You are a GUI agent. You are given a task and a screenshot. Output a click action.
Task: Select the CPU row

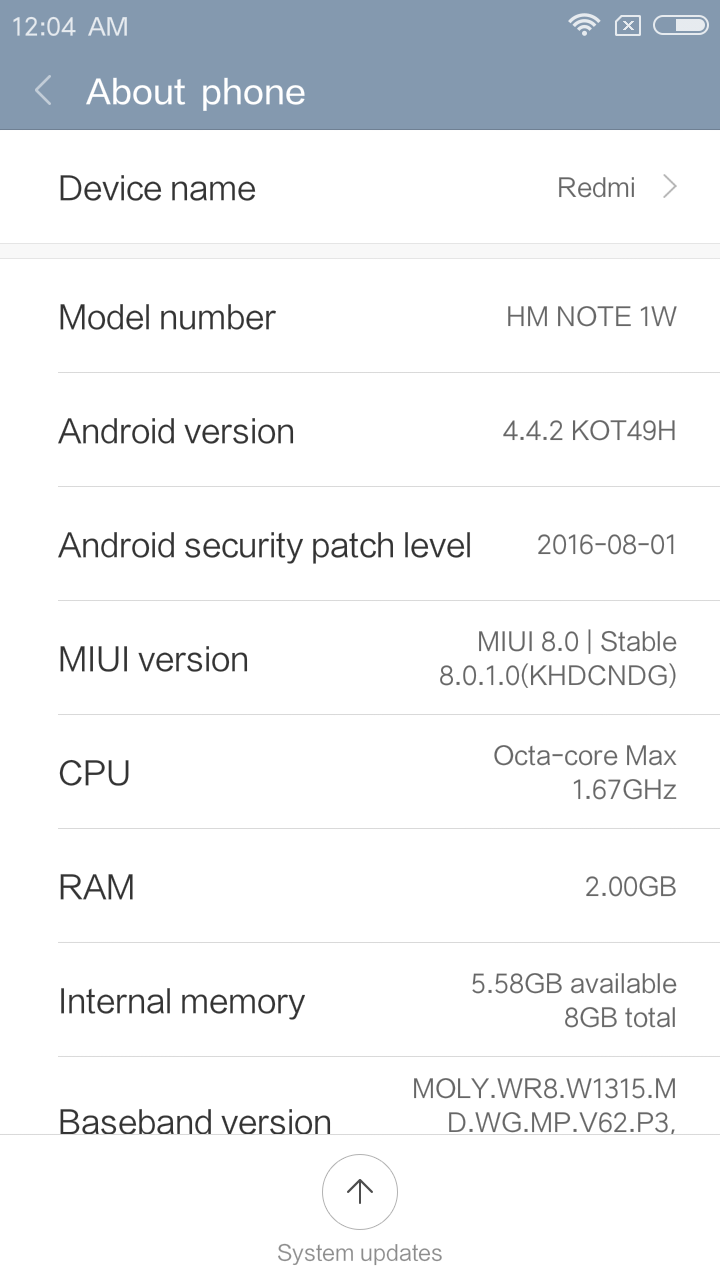click(360, 773)
